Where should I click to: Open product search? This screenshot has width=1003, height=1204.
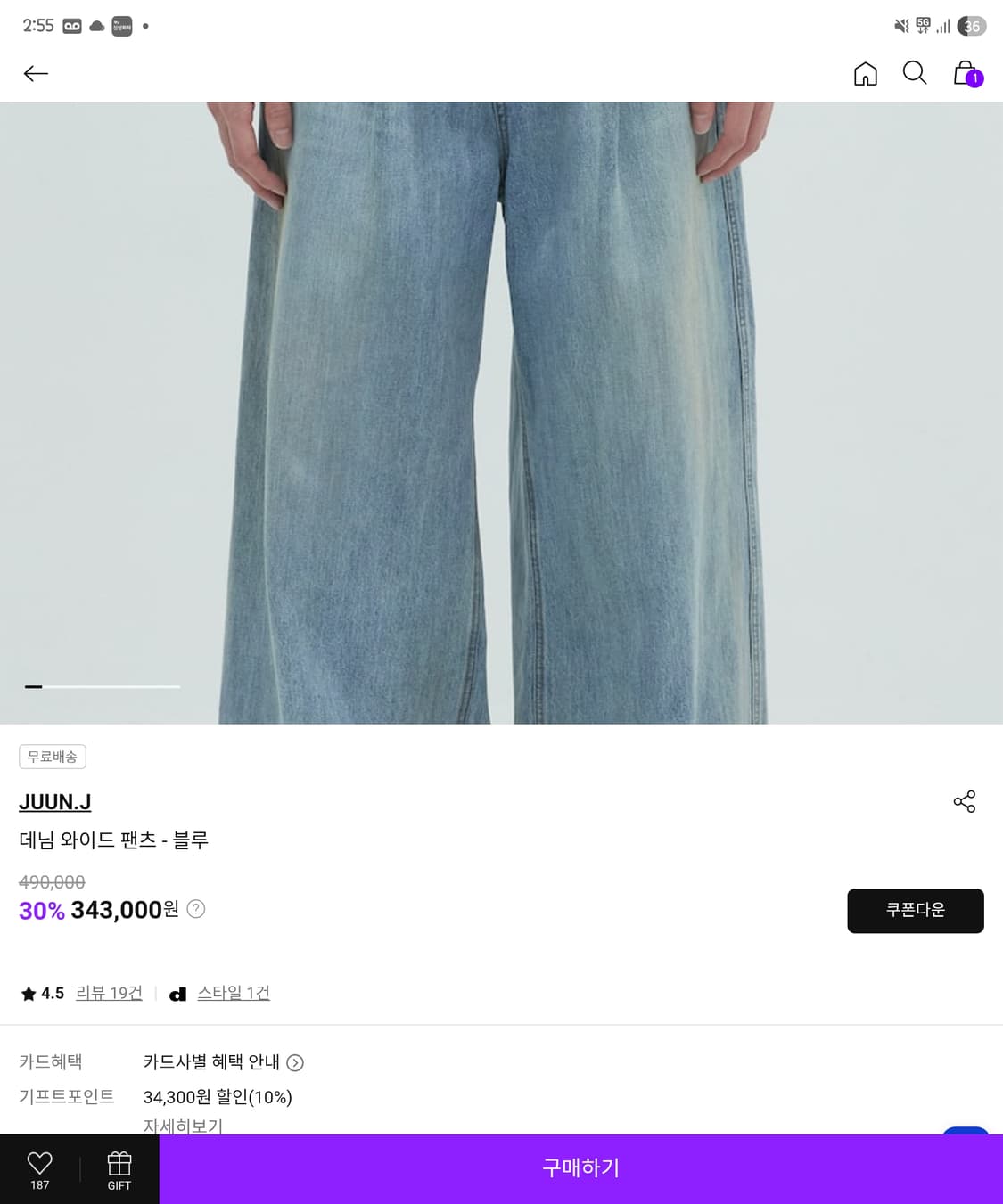914,73
